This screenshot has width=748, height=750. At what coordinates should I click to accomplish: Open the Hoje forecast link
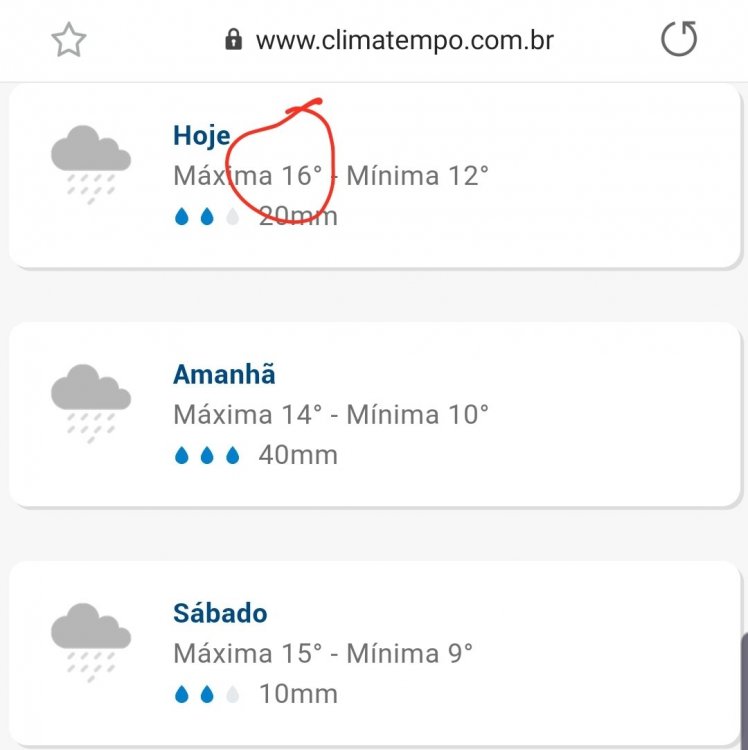[201, 136]
